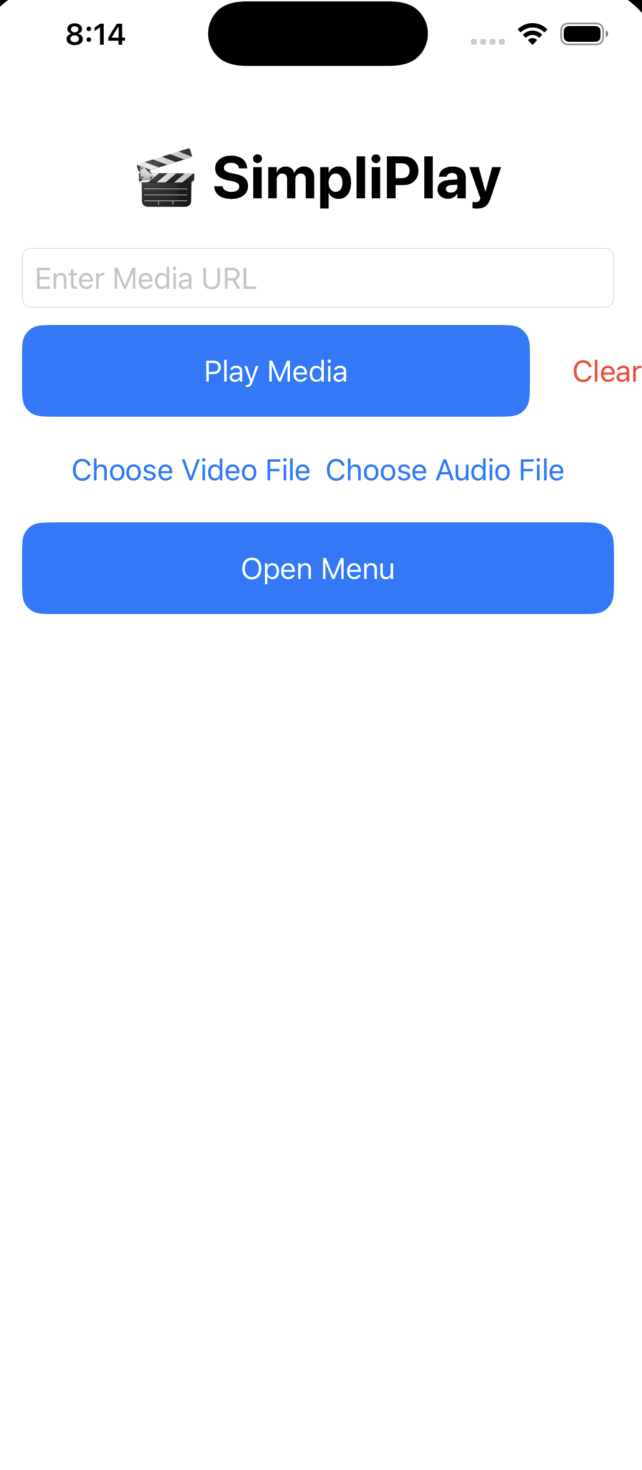Focus the Enter Media URL field
The height and width of the screenshot is (1470, 642).
[x=318, y=278]
